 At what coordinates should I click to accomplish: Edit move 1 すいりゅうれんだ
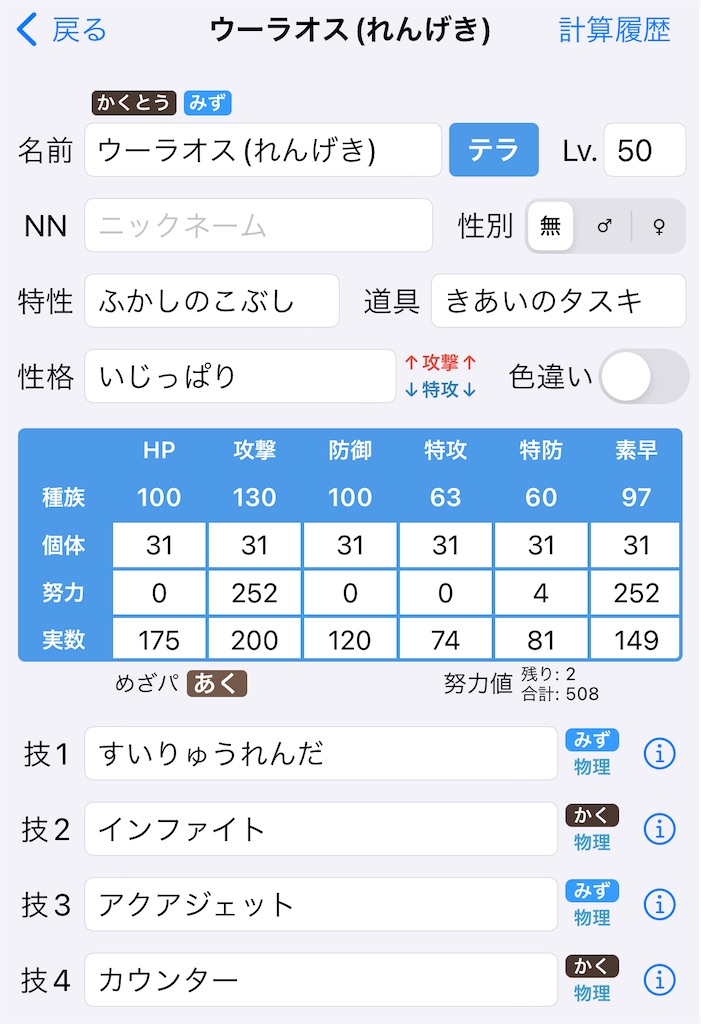click(x=320, y=754)
